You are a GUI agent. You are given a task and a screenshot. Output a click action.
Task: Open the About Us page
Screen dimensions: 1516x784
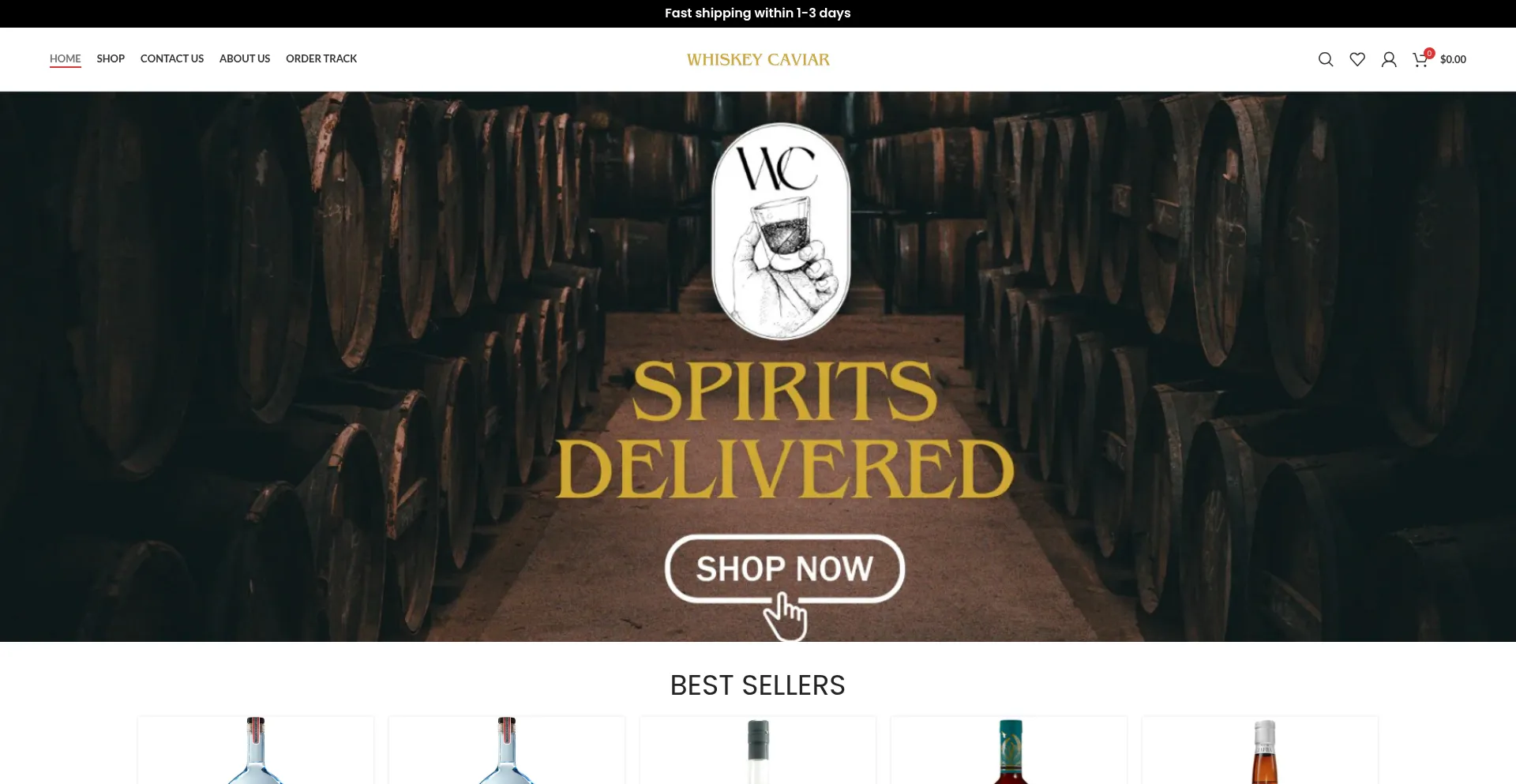(x=244, y=58)
